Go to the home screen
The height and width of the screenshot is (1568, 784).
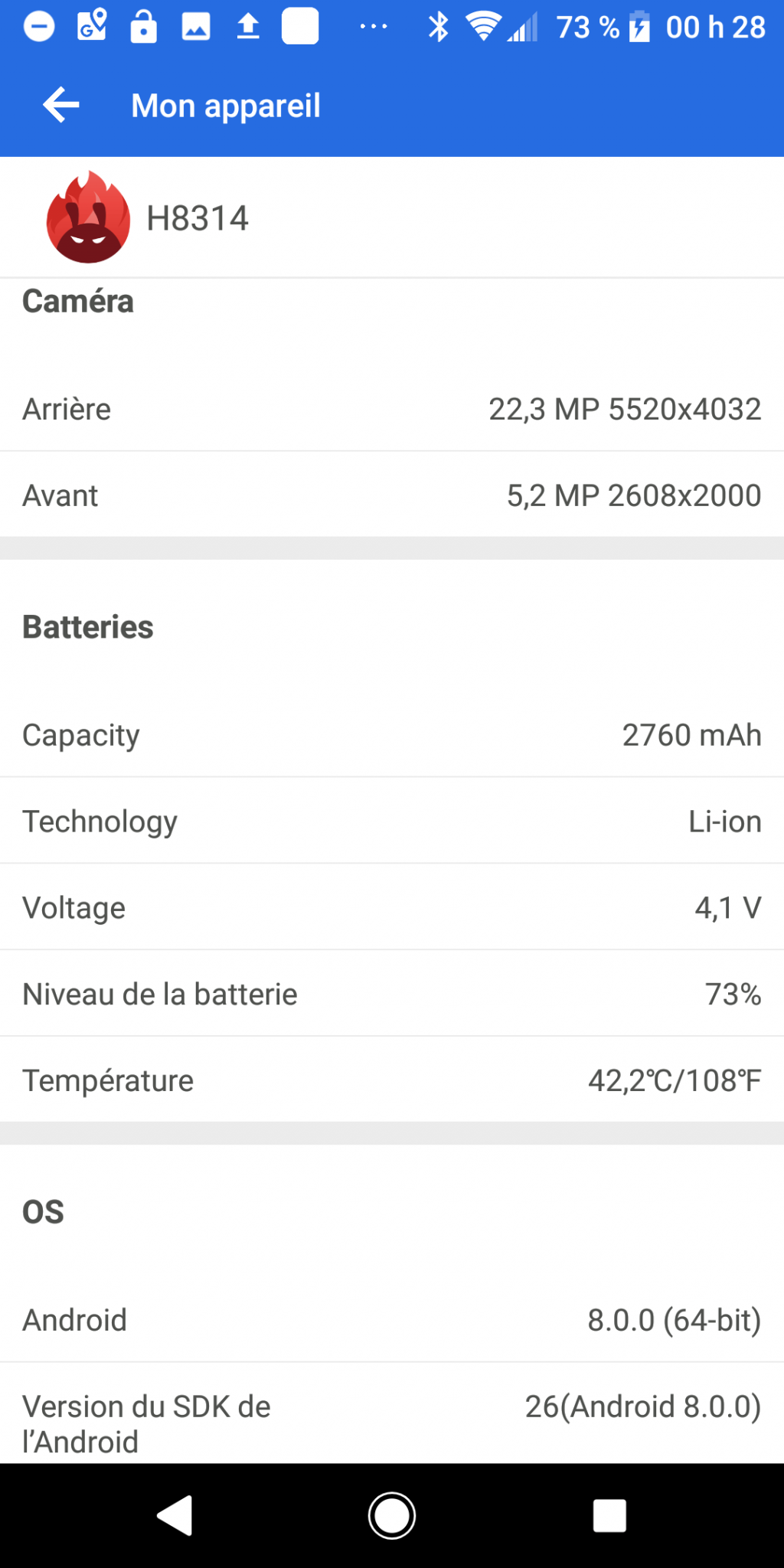point(392,1515)
